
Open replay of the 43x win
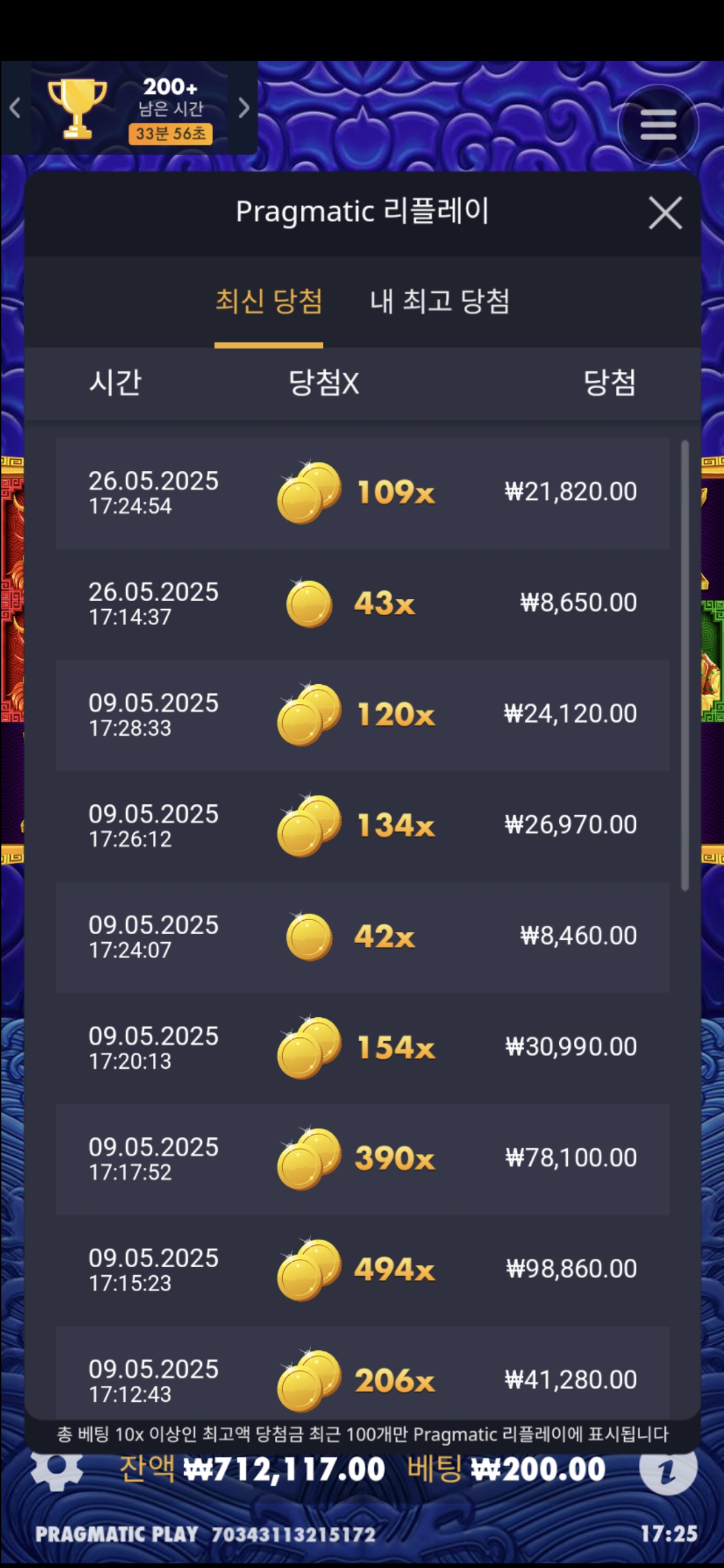[x=362, y=604]
